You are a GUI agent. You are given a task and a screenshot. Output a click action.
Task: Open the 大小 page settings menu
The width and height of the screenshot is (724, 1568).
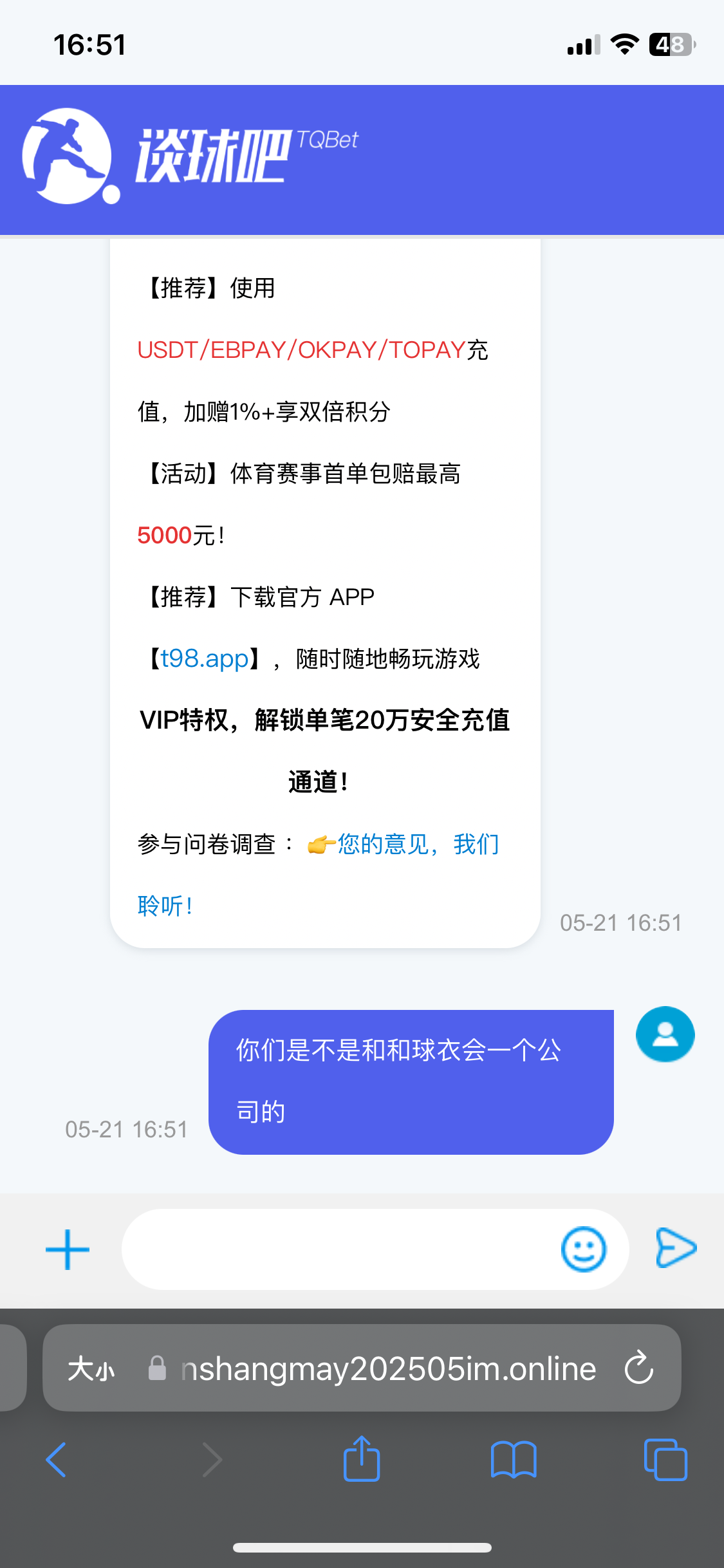pyautogui.click(x=91, y=1368)
